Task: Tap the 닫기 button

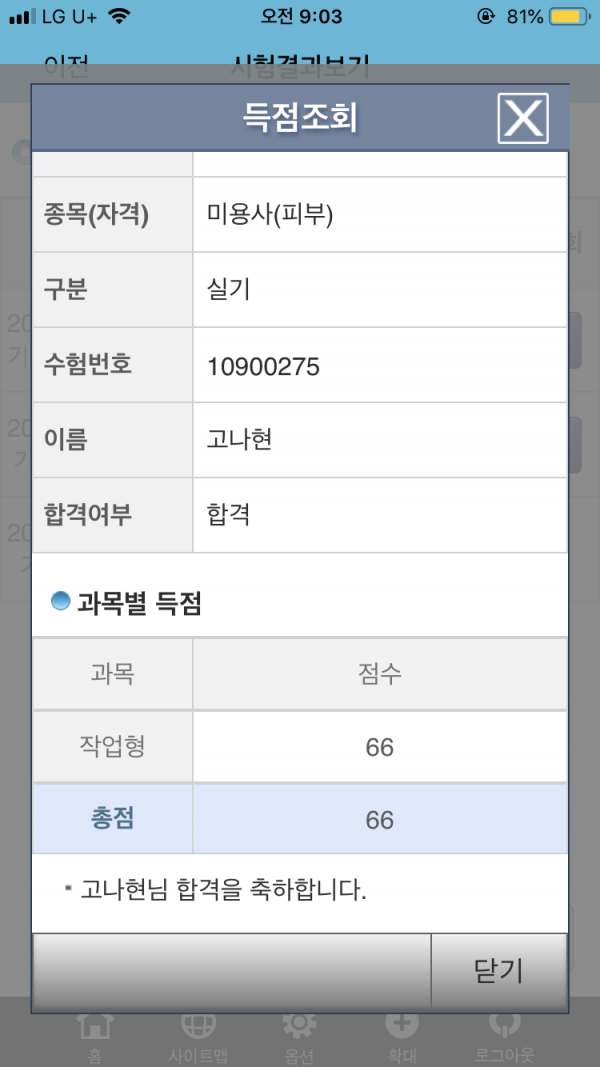Action: pyautogui.click(x=498, y=971)
